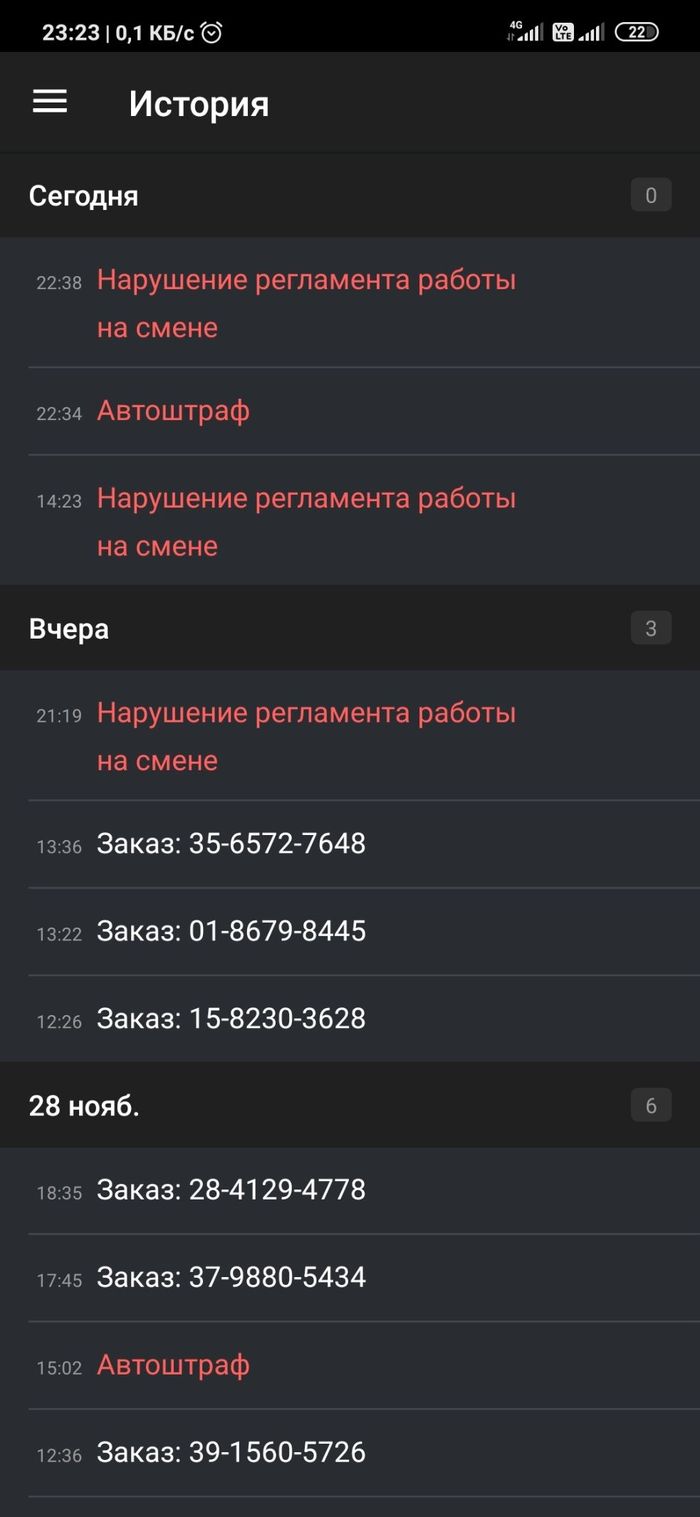This screenshot has height=1517, width=700.
Task: Open order 39-1560-5726
Action: click(231, 1452)
